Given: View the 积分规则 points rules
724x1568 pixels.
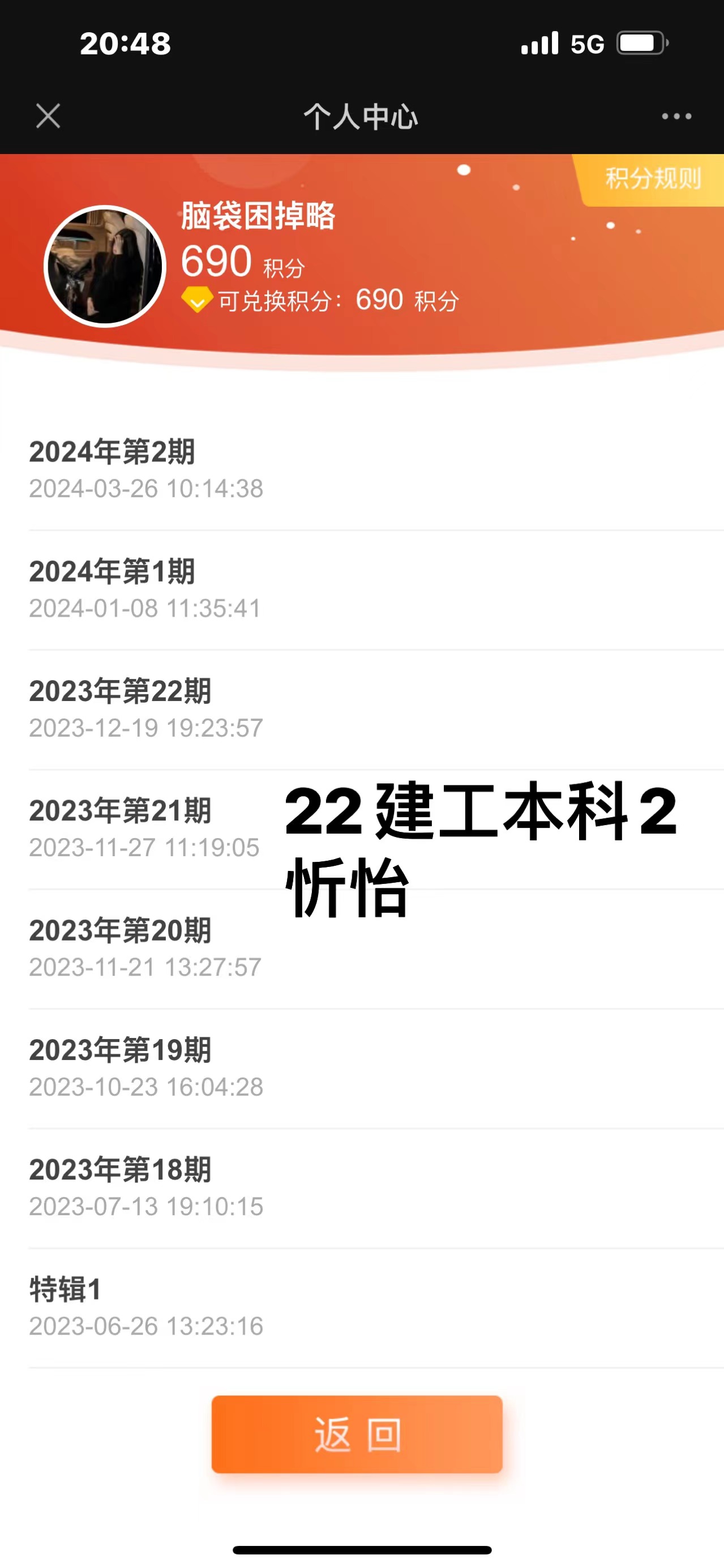Looking at the screenshot, I should pos(652,179).
